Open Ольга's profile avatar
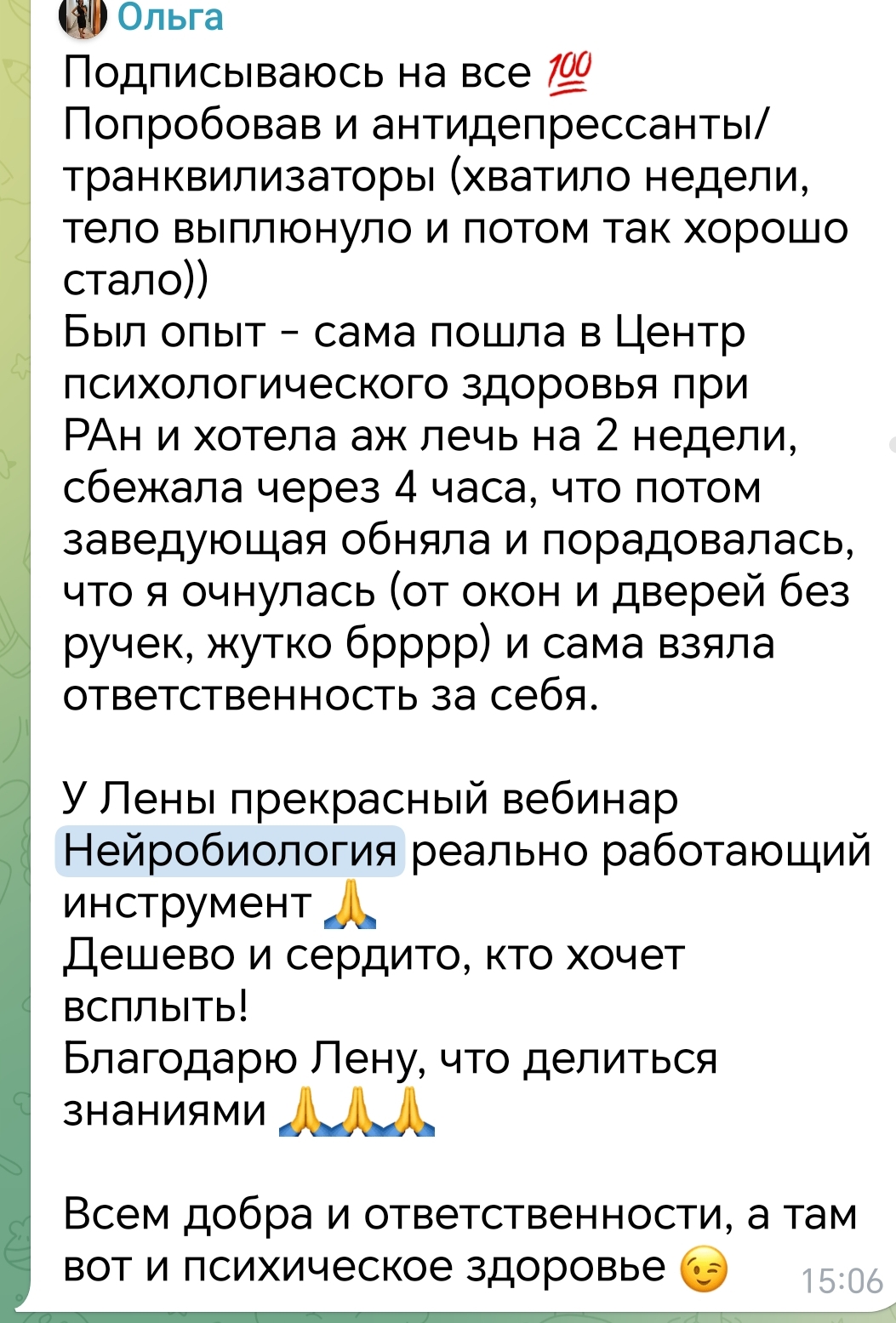This screenshot has height=1323, width=896. [83, 16]
